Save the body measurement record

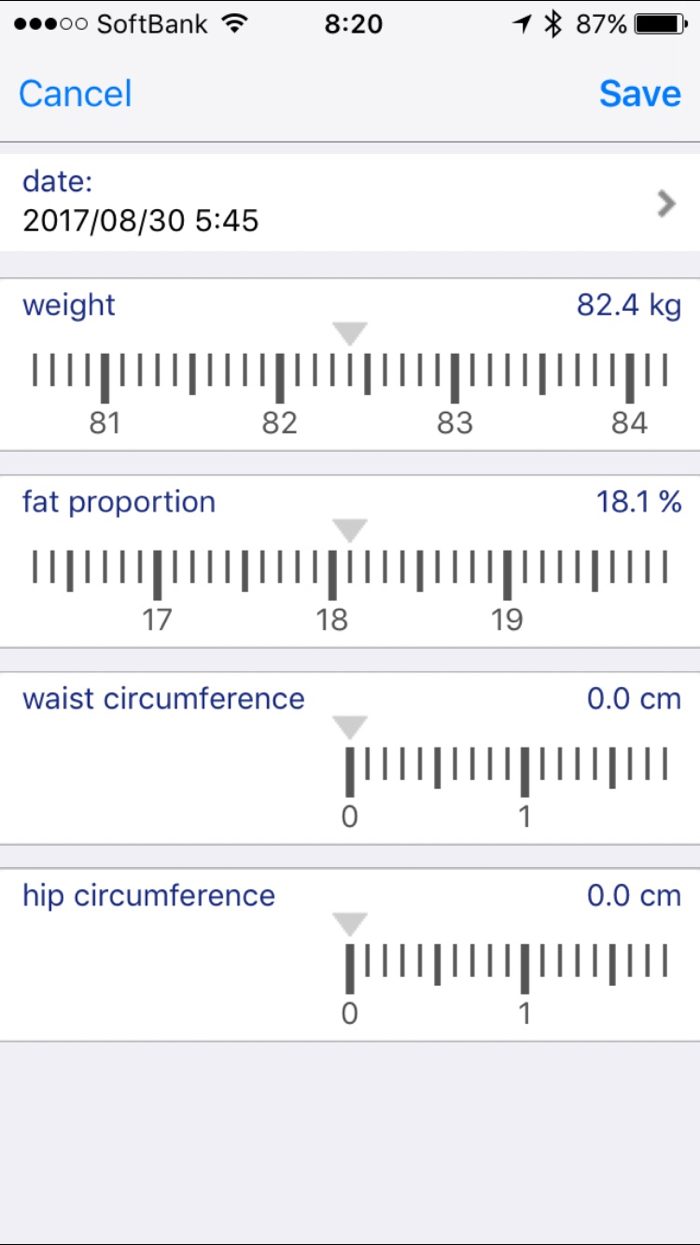(x=640, y=94)
